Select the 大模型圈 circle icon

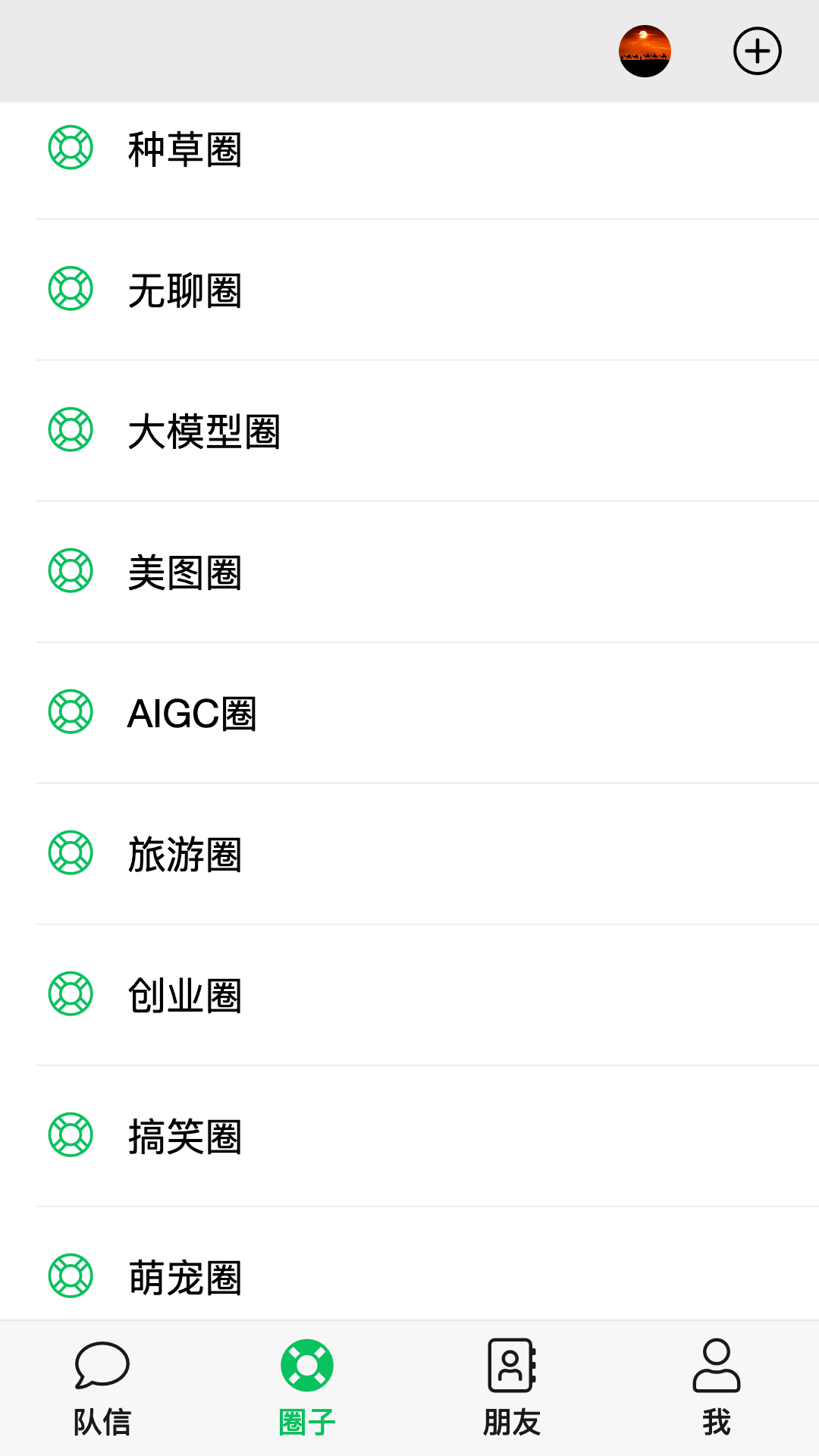(70, 430)
